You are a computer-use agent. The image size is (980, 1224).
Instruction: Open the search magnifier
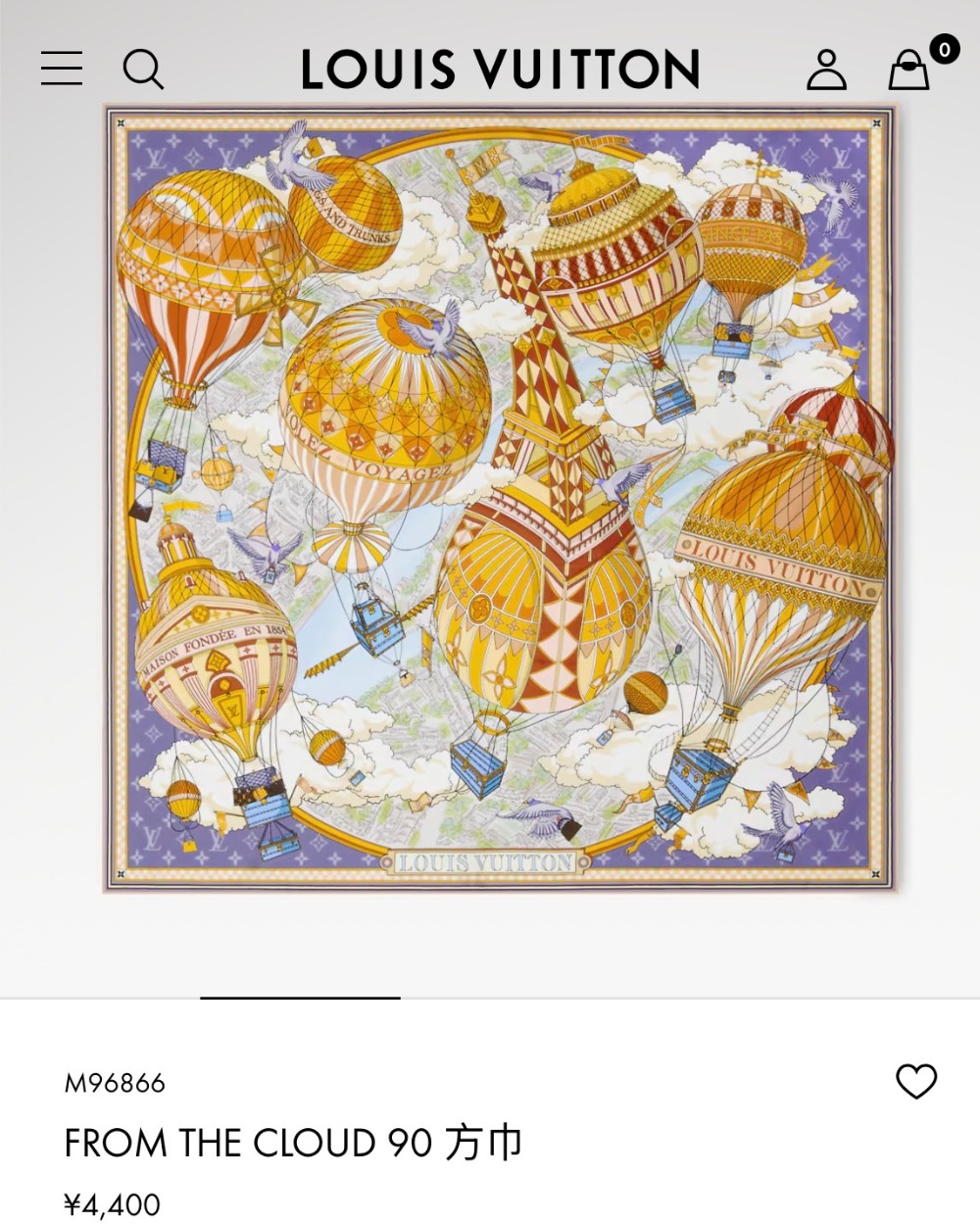(x=143, y=70)
